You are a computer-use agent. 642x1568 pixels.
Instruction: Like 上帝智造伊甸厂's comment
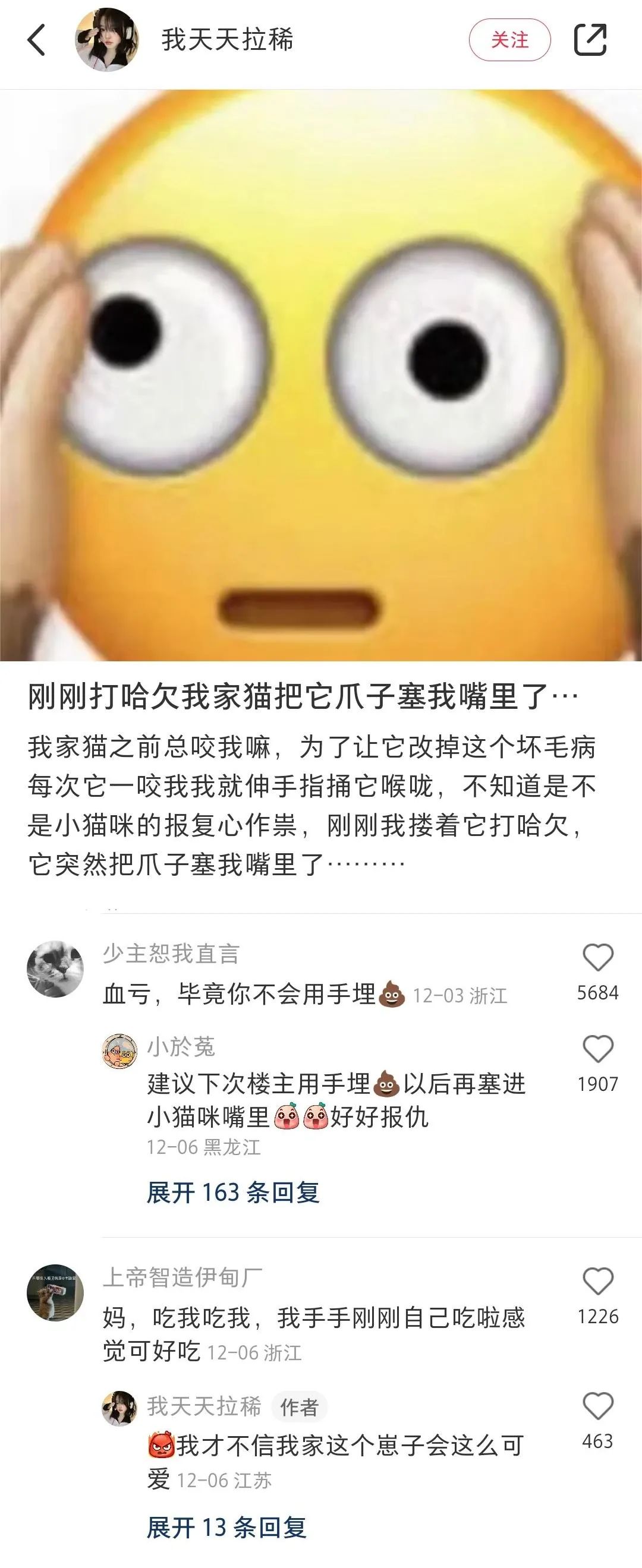[x=597, y=1282]
